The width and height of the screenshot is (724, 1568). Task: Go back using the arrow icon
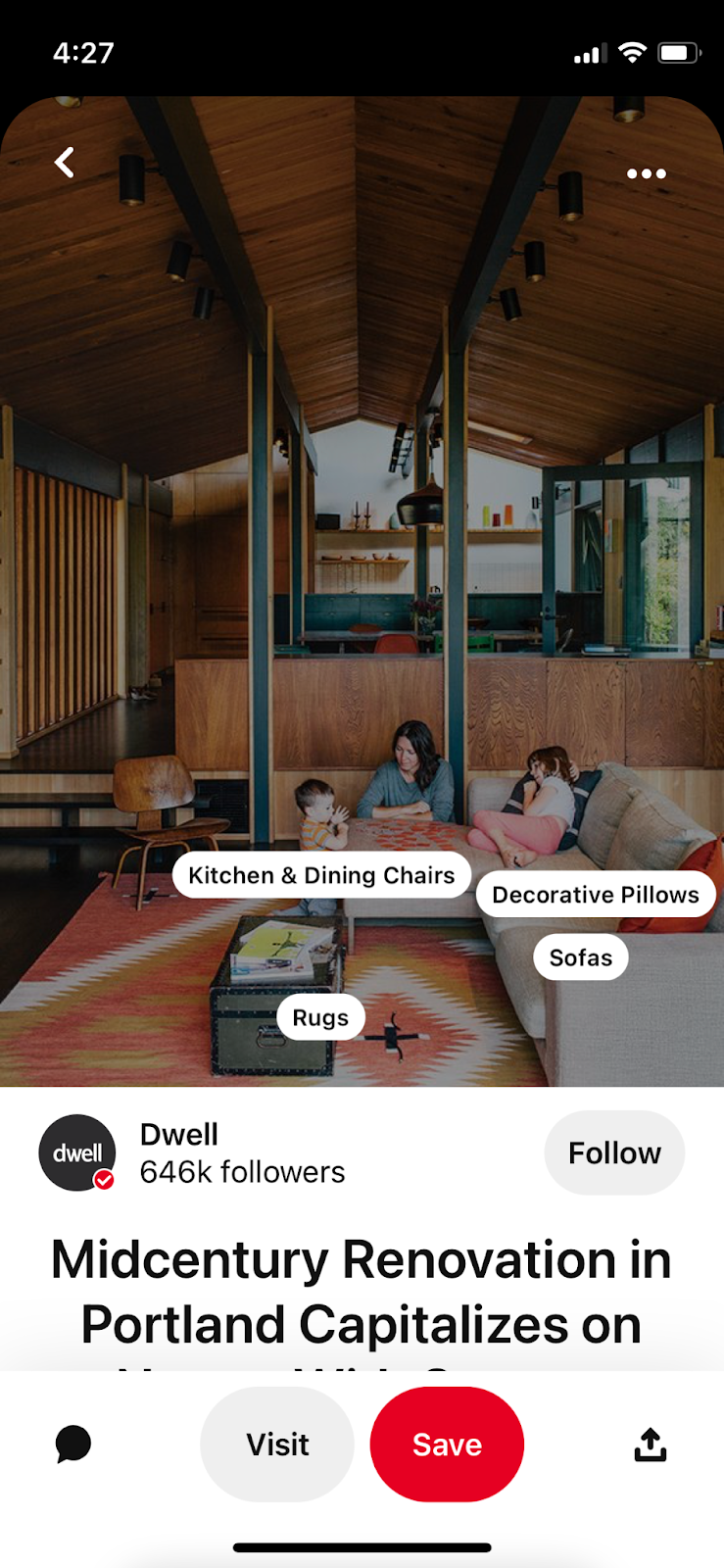(x=65, y=163)
